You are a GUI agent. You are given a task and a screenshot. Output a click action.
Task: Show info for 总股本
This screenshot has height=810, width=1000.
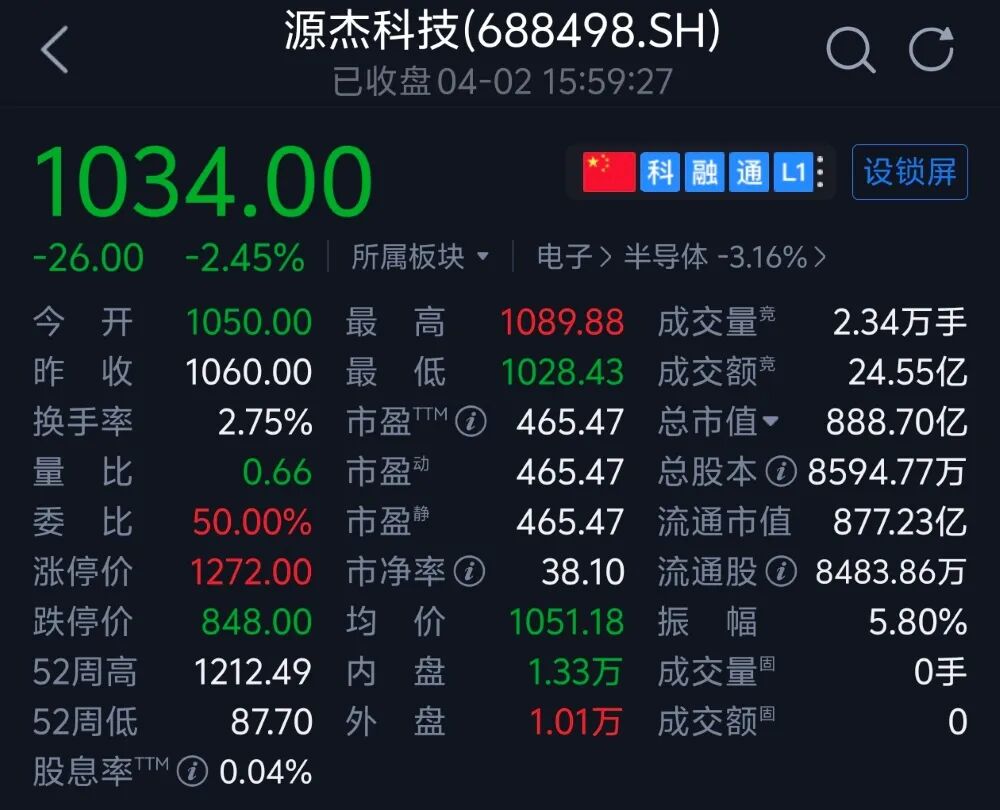(x=781, y=472)
